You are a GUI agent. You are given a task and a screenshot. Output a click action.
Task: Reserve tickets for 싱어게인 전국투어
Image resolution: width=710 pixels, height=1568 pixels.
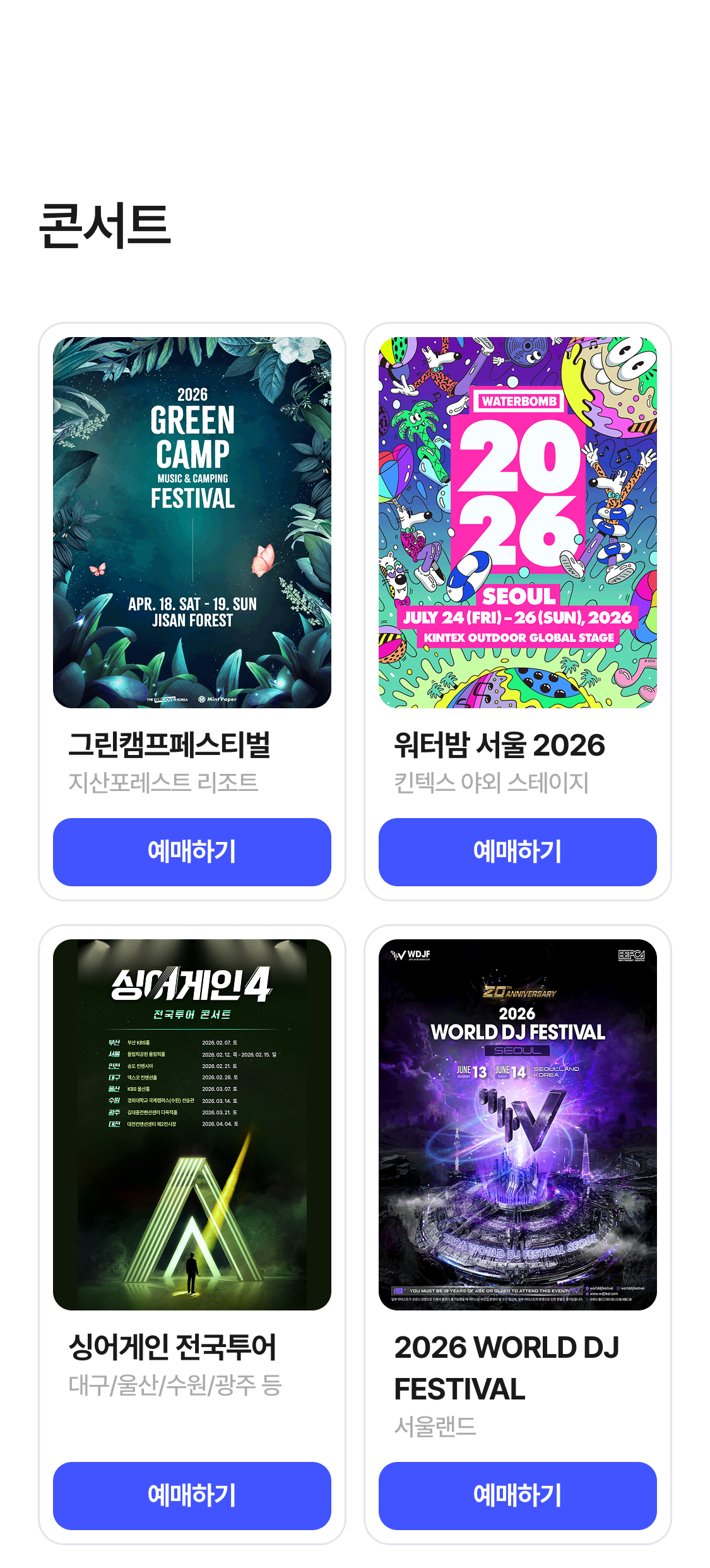pyautogui.click(x=192, y=1495)
